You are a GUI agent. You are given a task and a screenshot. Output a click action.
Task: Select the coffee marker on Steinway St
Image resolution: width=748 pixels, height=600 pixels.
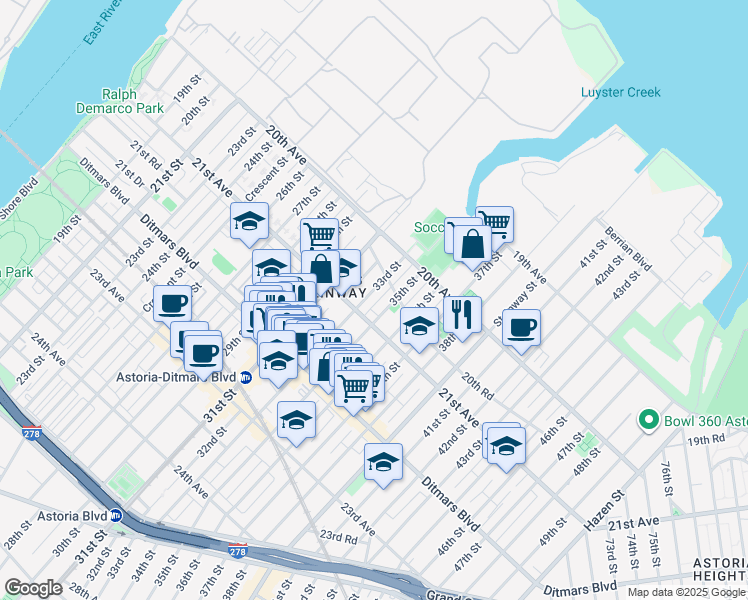(521, 326)
